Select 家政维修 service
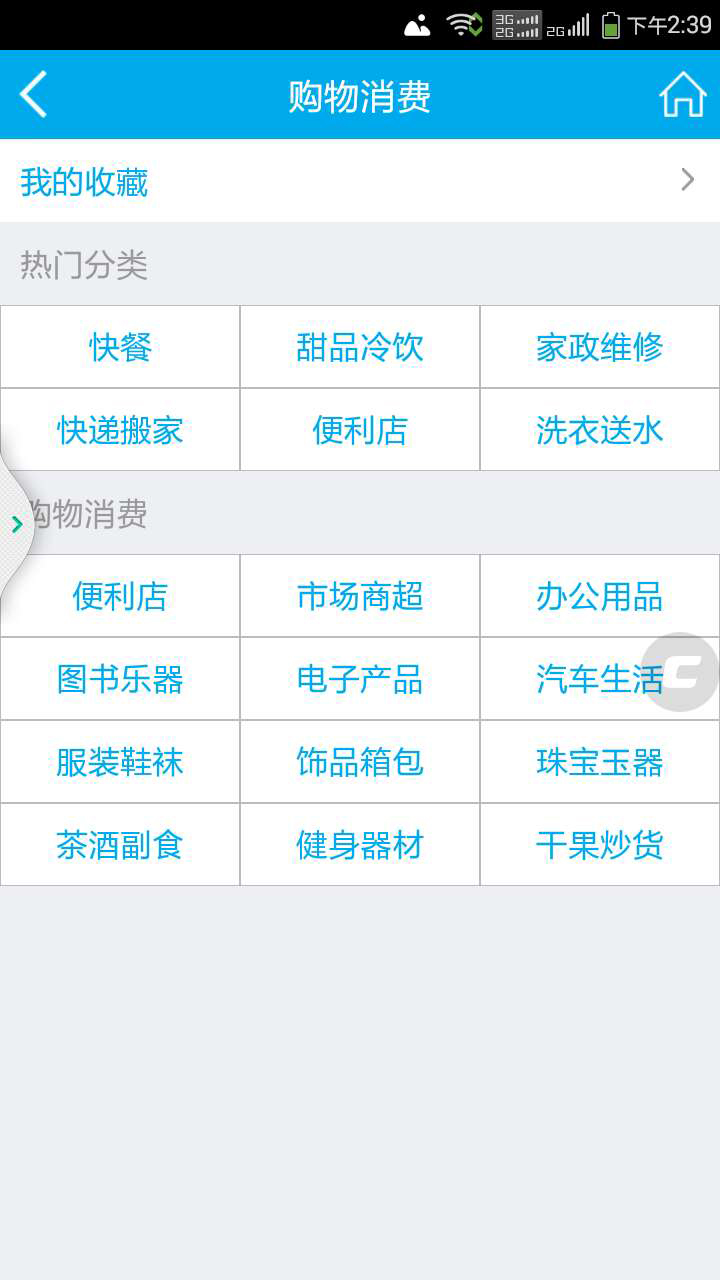 (599, 346)
